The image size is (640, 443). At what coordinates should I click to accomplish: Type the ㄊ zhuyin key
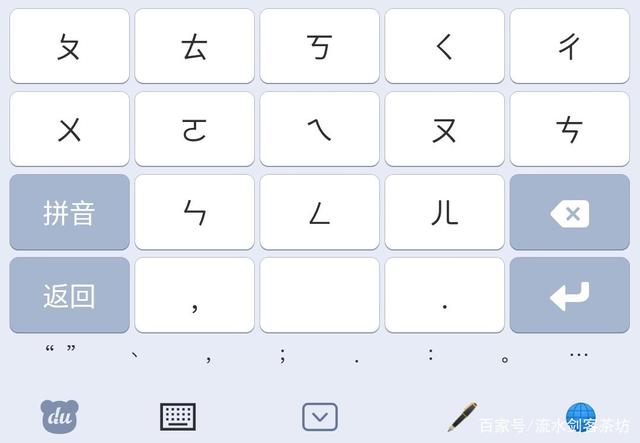pos(194,47)
